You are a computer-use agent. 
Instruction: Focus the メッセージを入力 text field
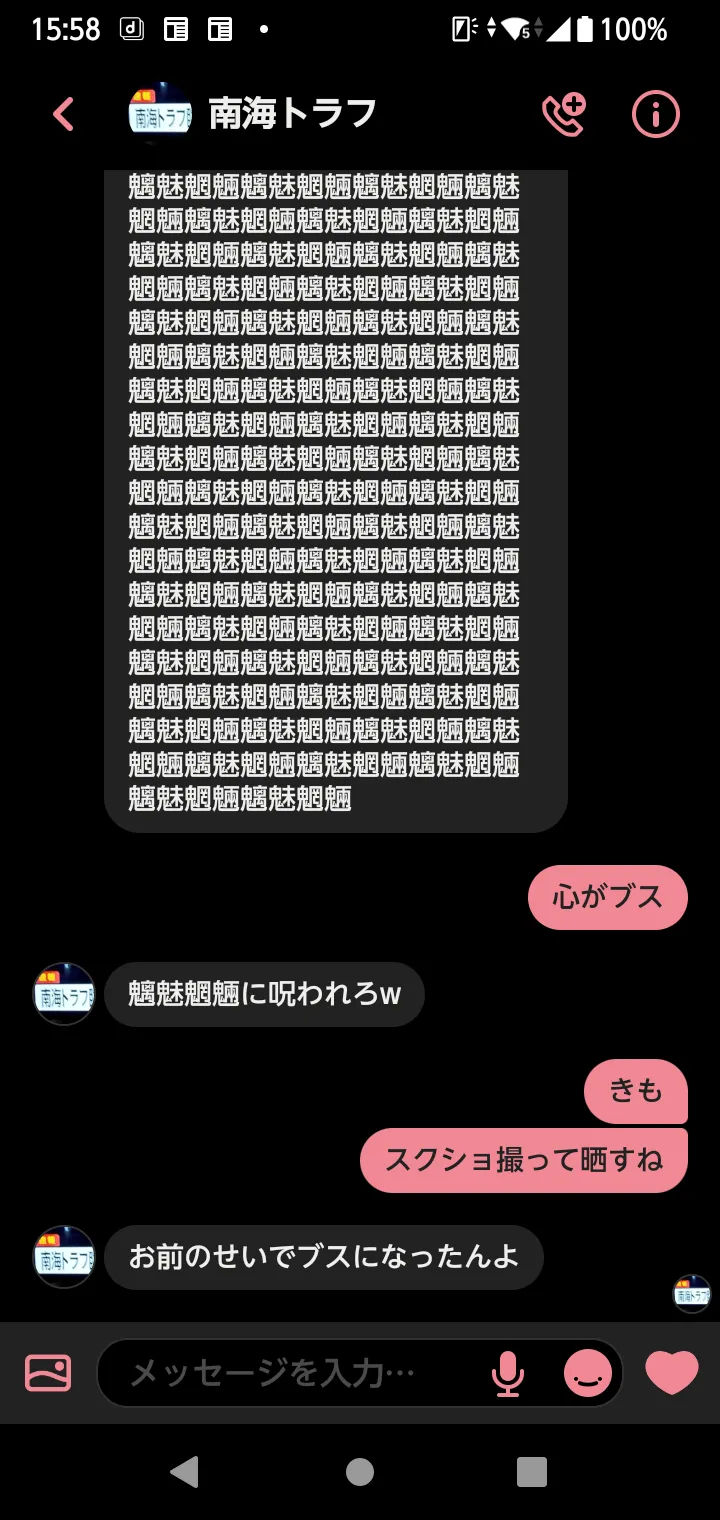[x=300, y=1373]
